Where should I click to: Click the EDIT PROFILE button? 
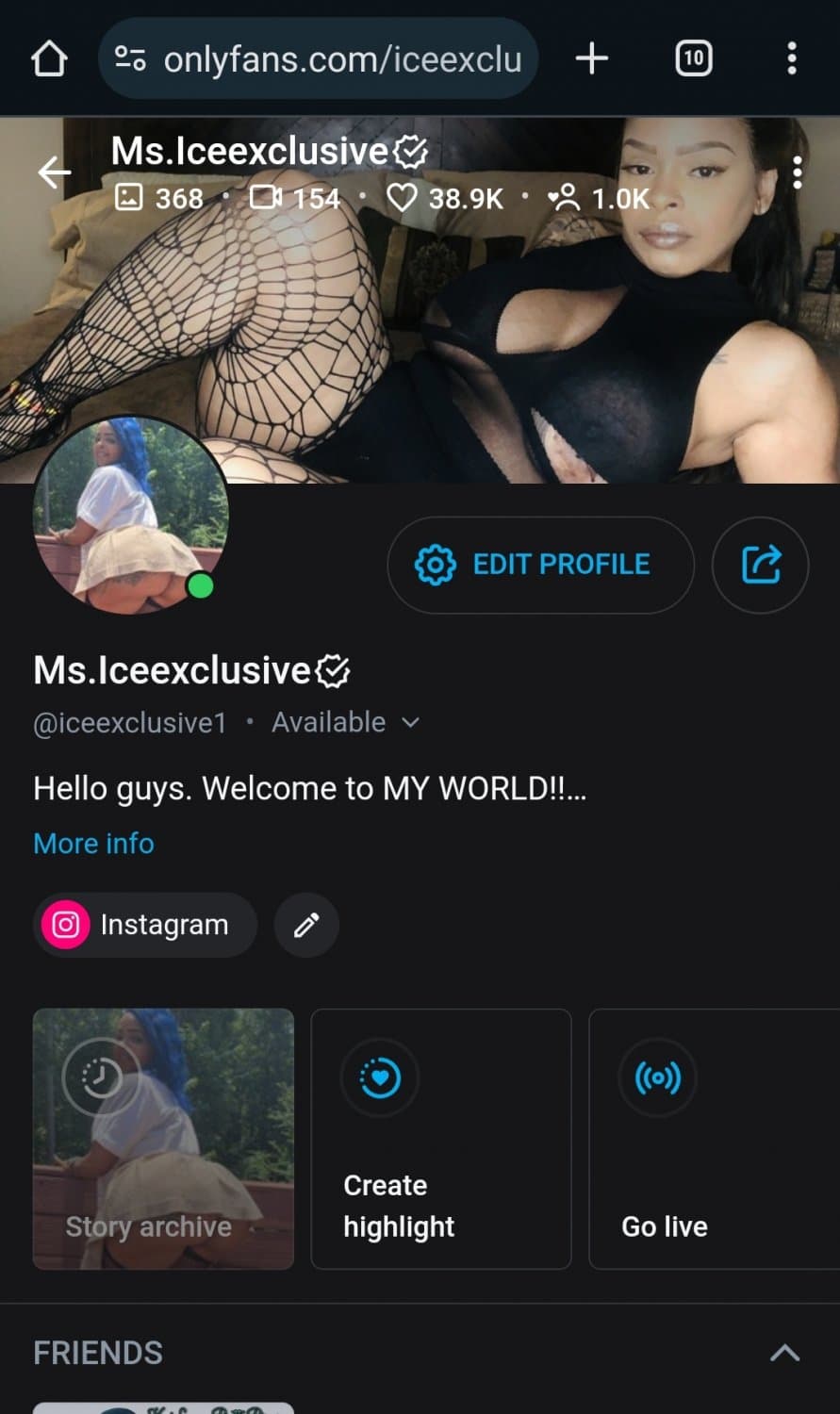(x=540, y=565)
